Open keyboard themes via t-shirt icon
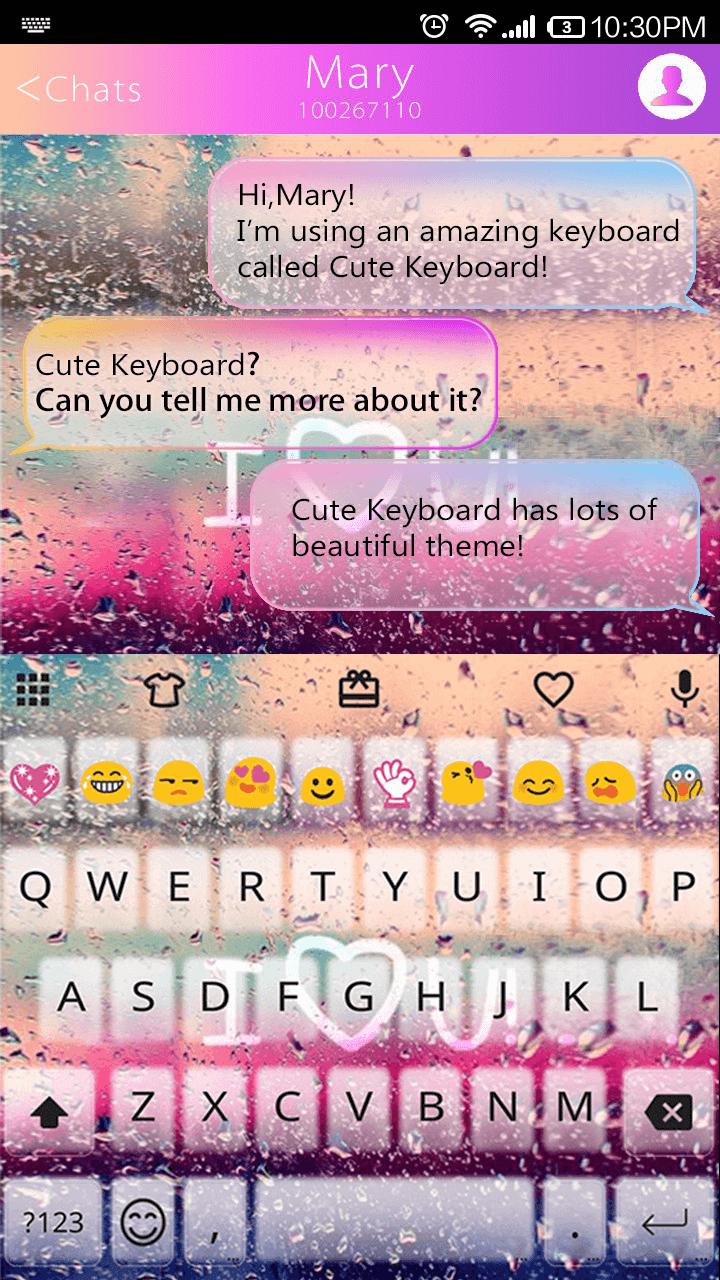The height and width of the screenshot is (1280, 720). coord(165,688)
